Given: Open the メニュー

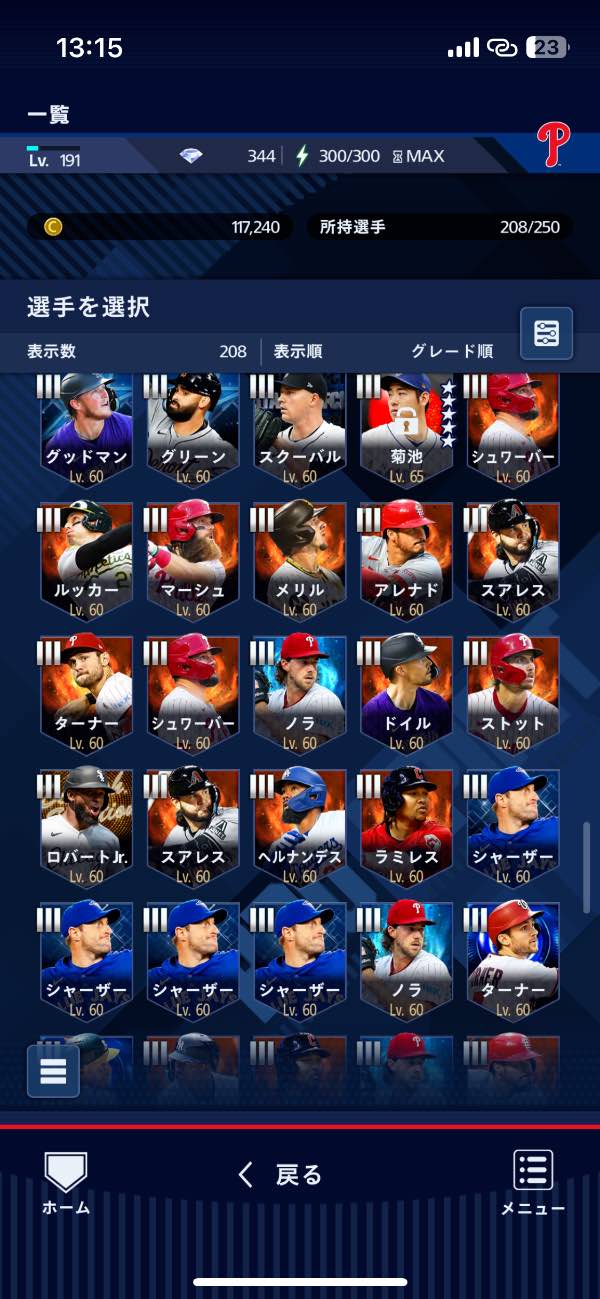Looking at the screenshot, I should click(533, 1182).
